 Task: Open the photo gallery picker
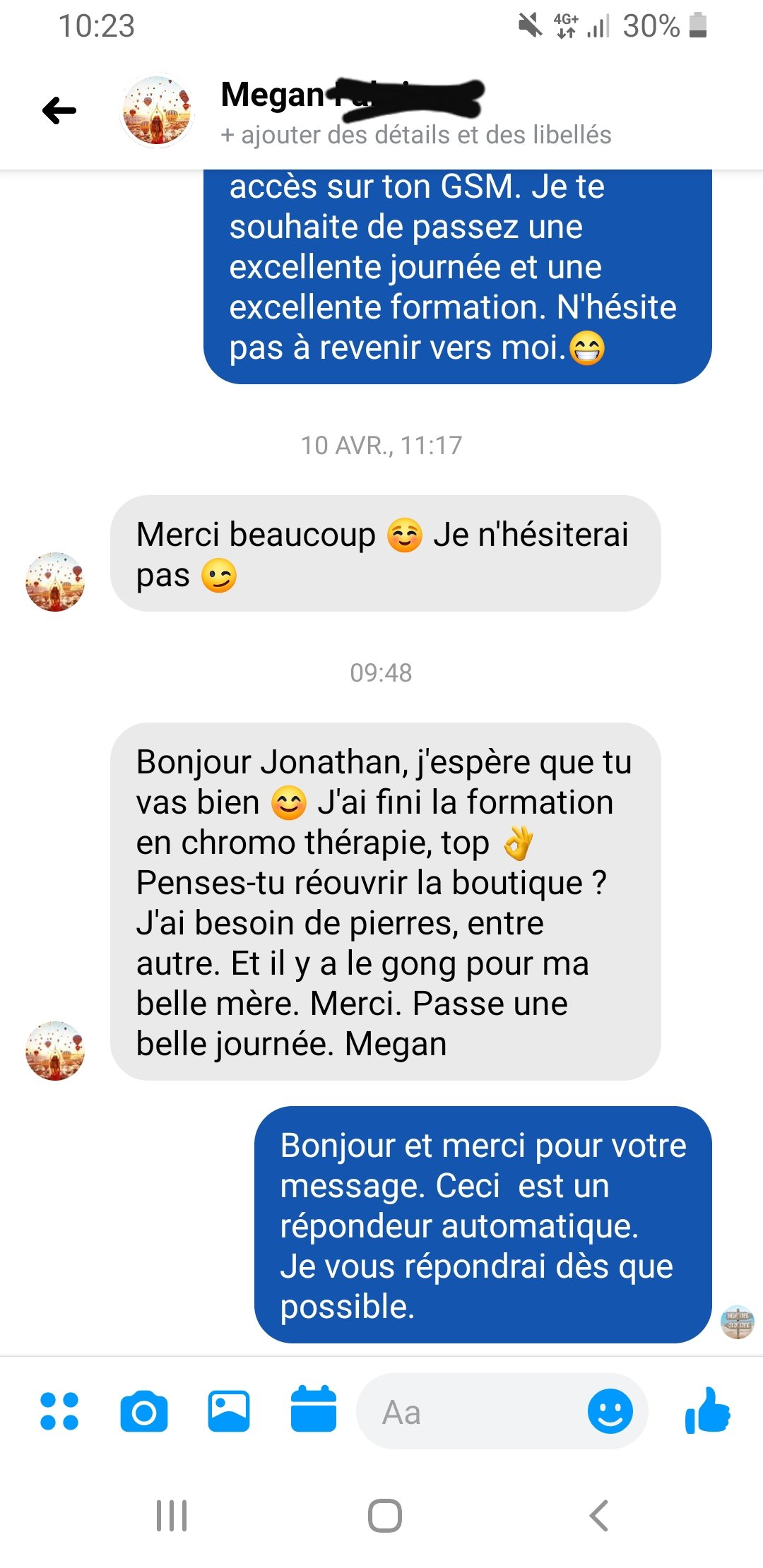229,1412
